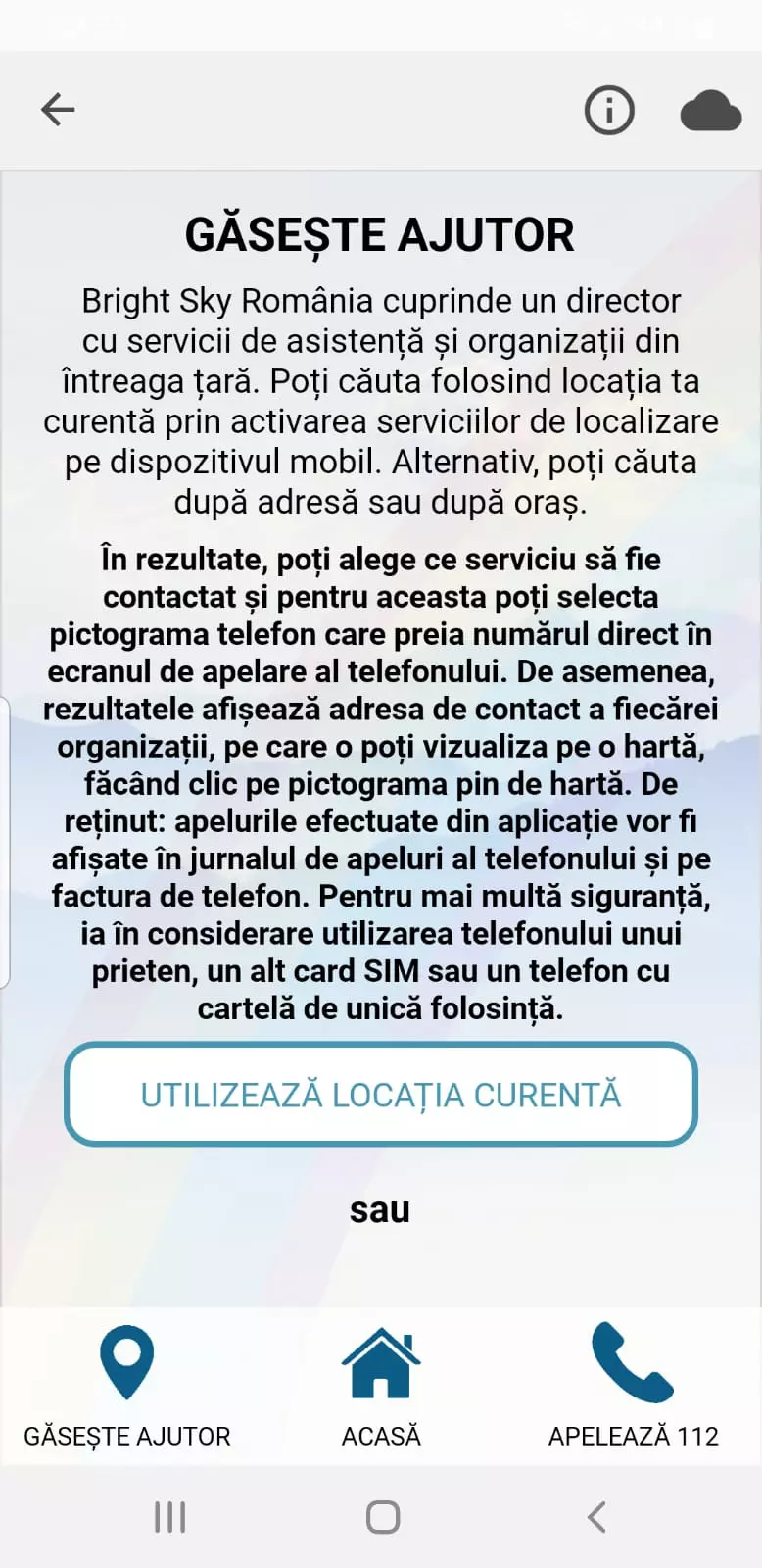Open recent apps from the navigation bar
The image size is (762, 1568).
pos(169,1517)
